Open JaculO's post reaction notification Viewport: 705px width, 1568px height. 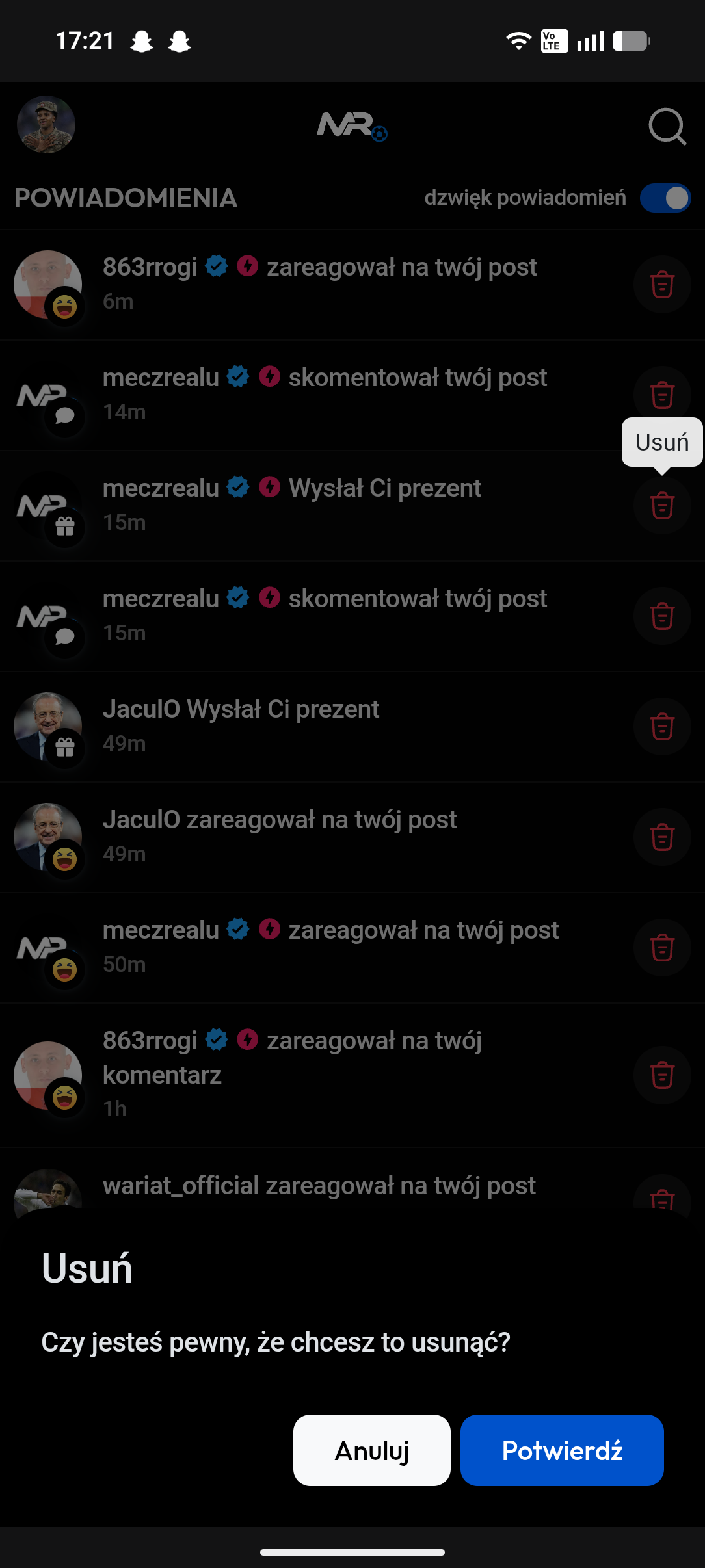pos(280,836)
